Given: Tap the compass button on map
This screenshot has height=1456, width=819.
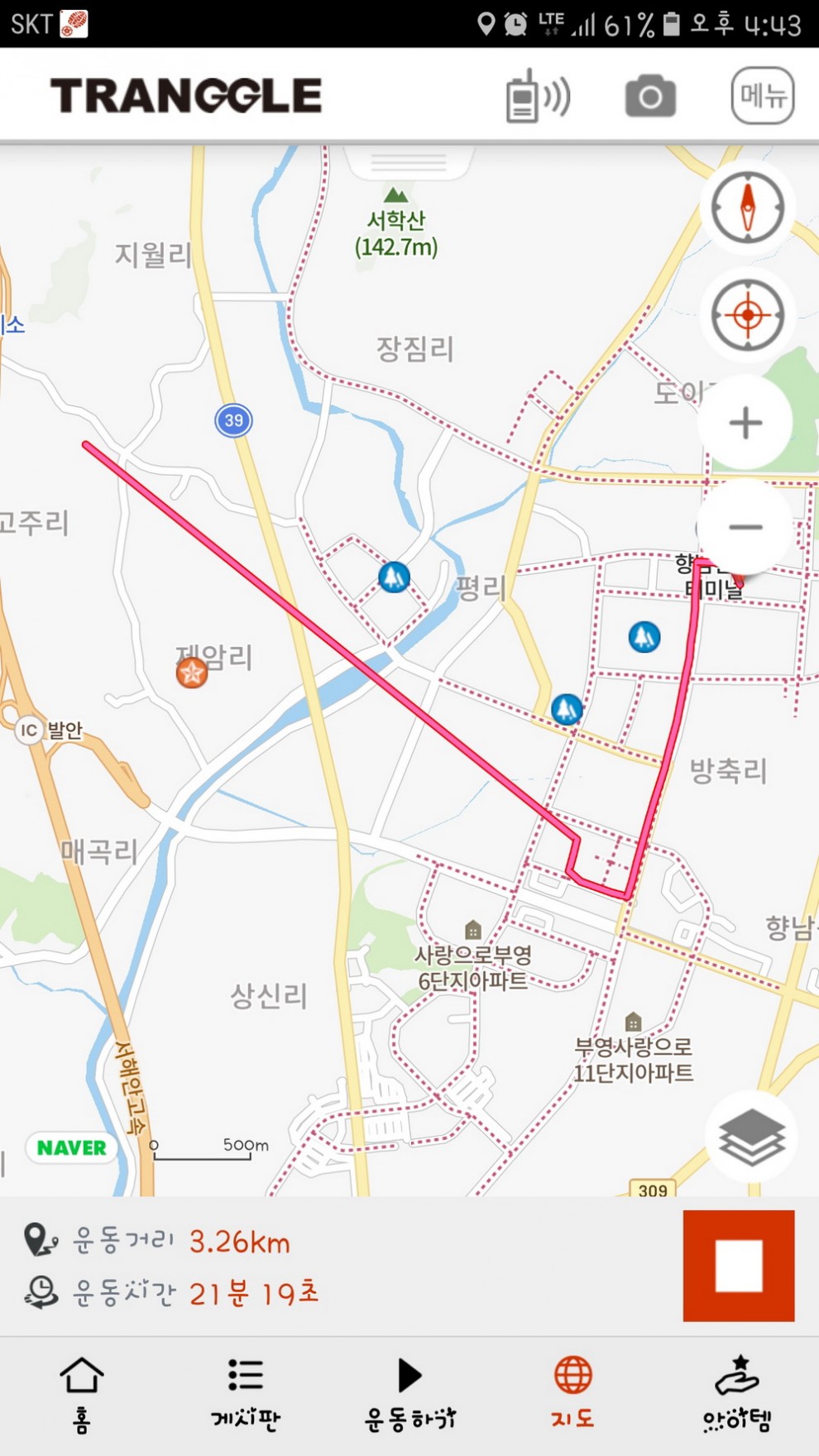Looking at the screenshot, I should tap(747, 207).
